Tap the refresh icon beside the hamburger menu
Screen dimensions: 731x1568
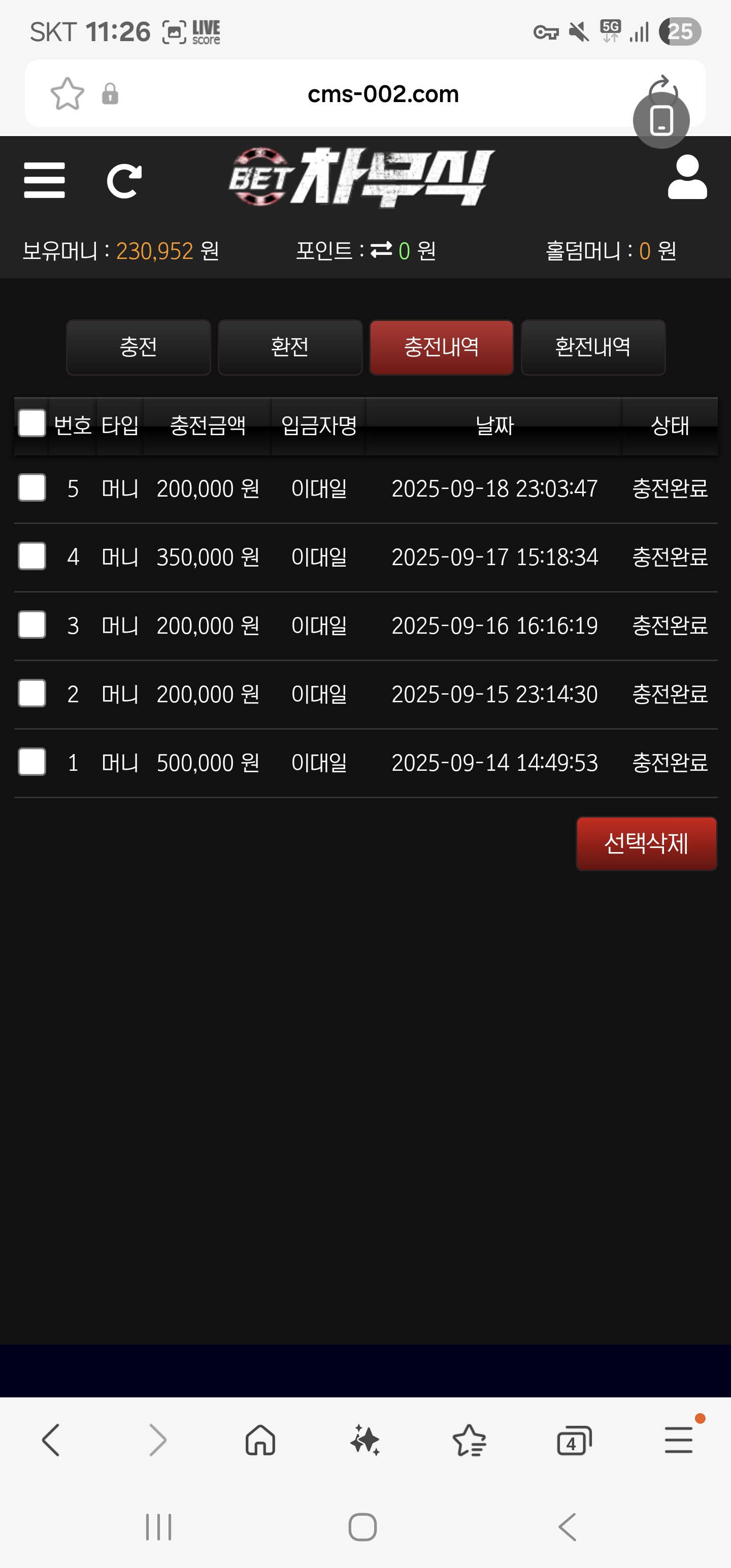[x=124, y=181]
